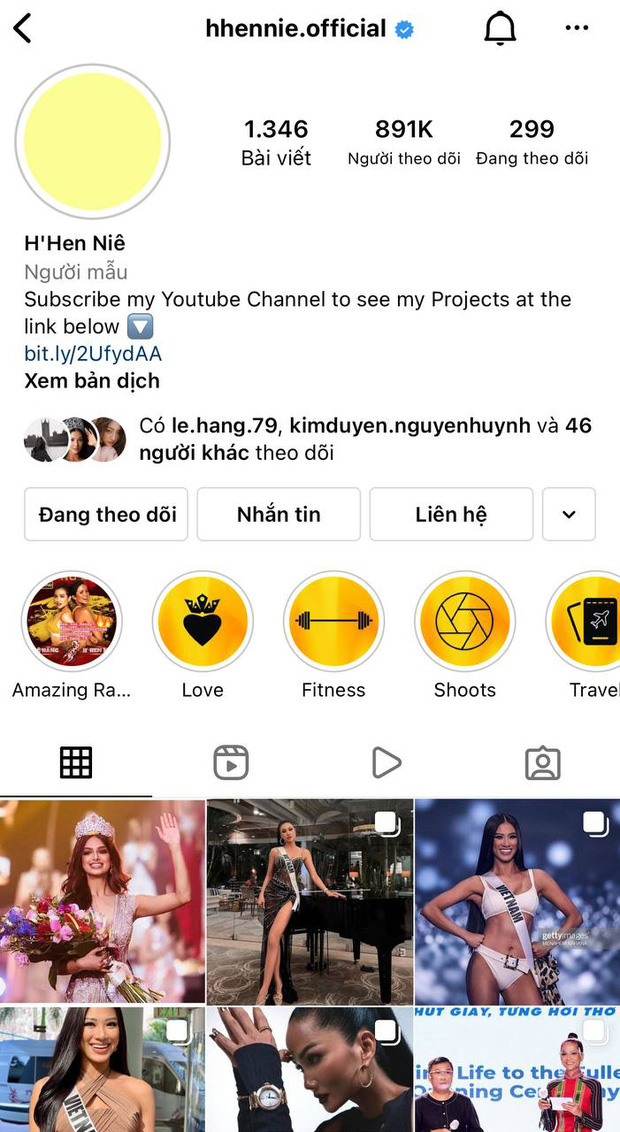This screenshot has height=1132, width=620.
Task: Send a message via Nhắn tin
Action: pos(278,514)
